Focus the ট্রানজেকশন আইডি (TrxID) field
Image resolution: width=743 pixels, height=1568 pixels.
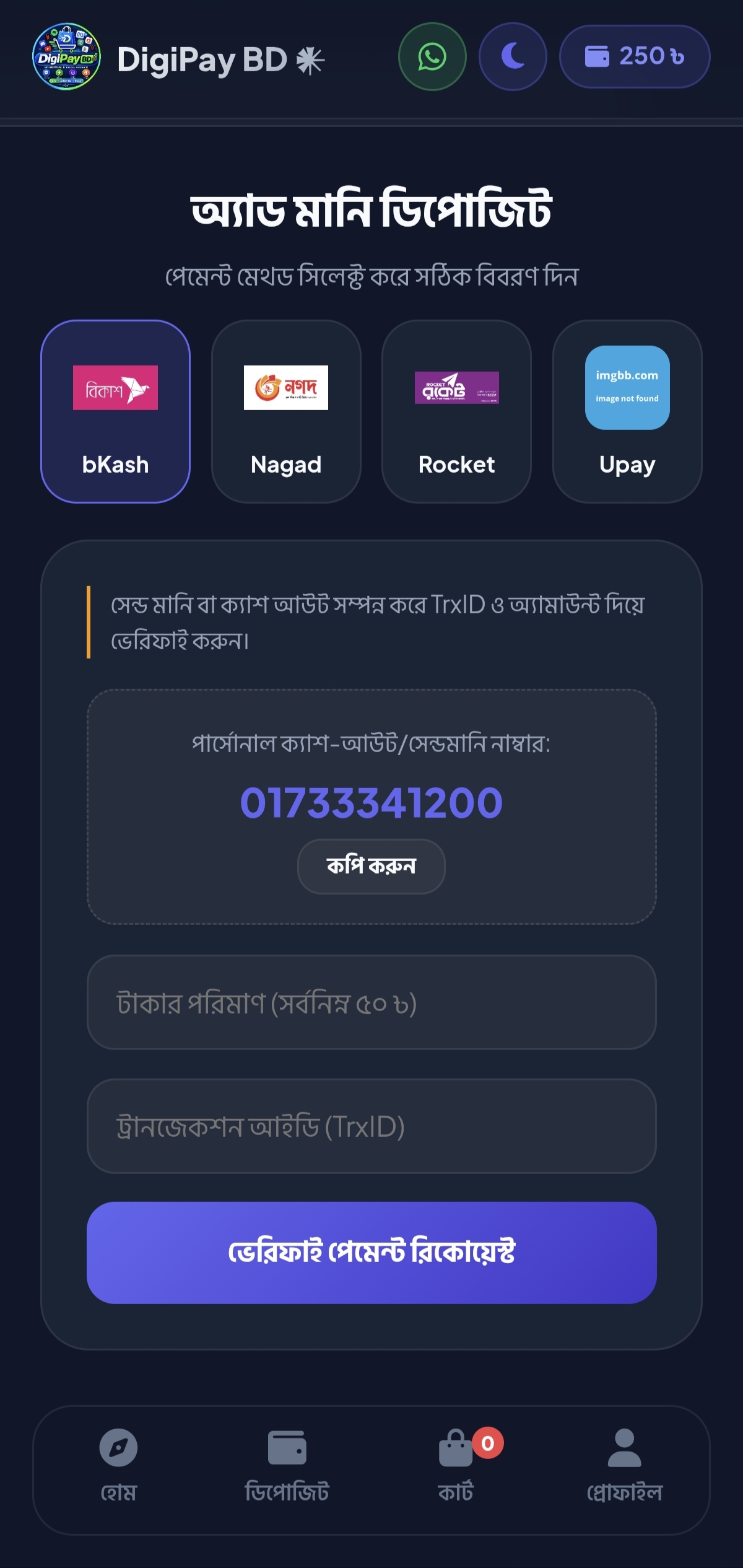pos(371,1126)
